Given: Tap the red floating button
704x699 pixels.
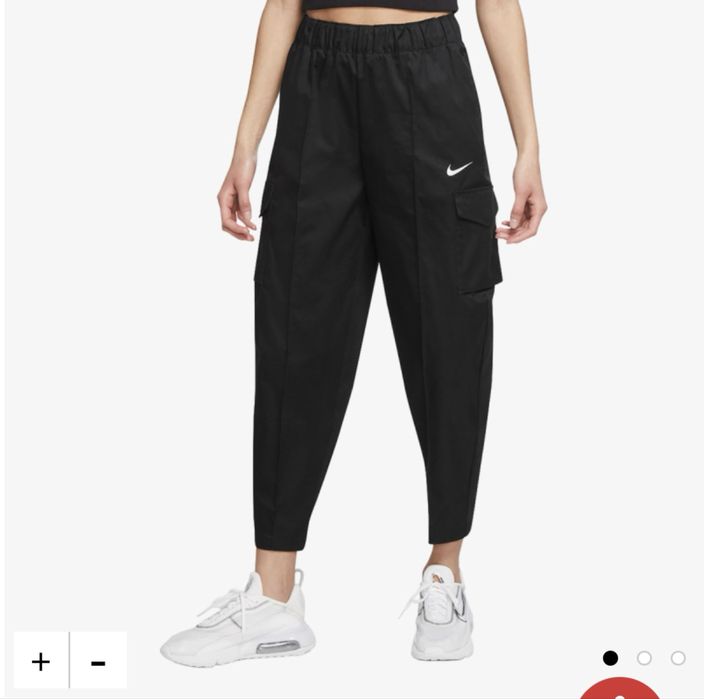Looking at the screenshot, I should [620, 690].
